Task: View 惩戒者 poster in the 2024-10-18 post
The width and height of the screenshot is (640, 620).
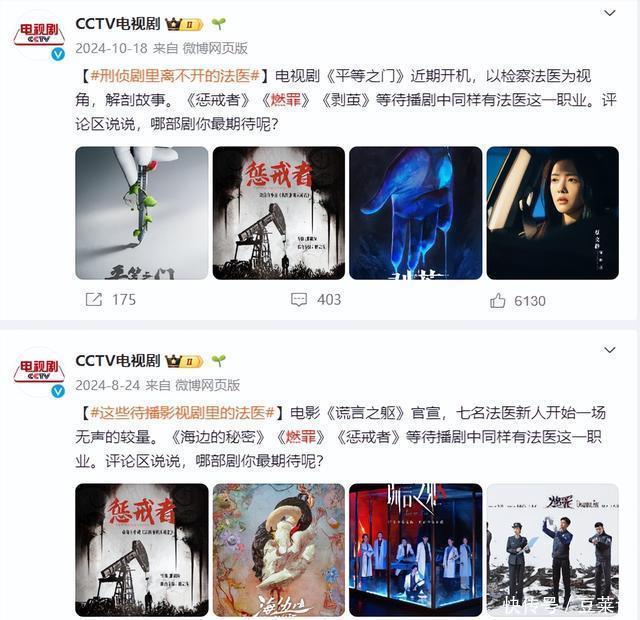Action: click(x=278, y=212)
